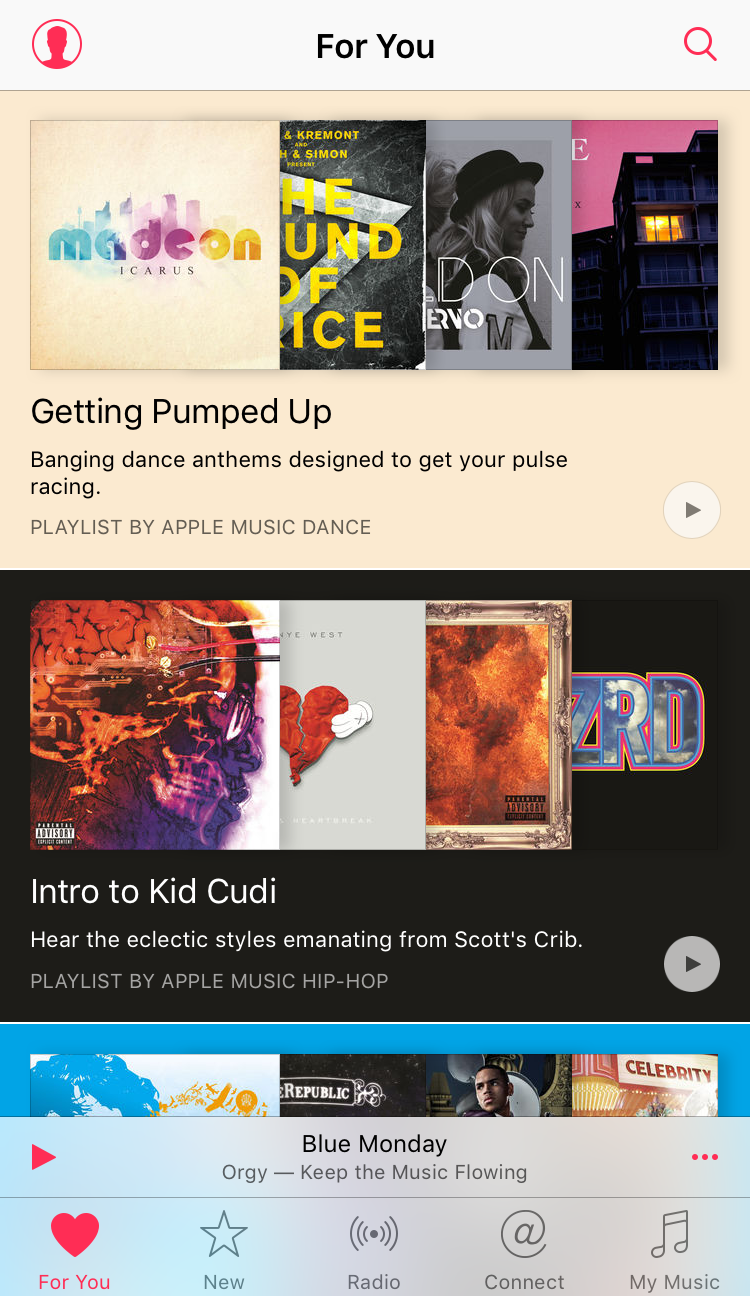Open the search magnifier
This screenshot has width=750, height=1296.
pyautogui.click(x=700, y=44)
